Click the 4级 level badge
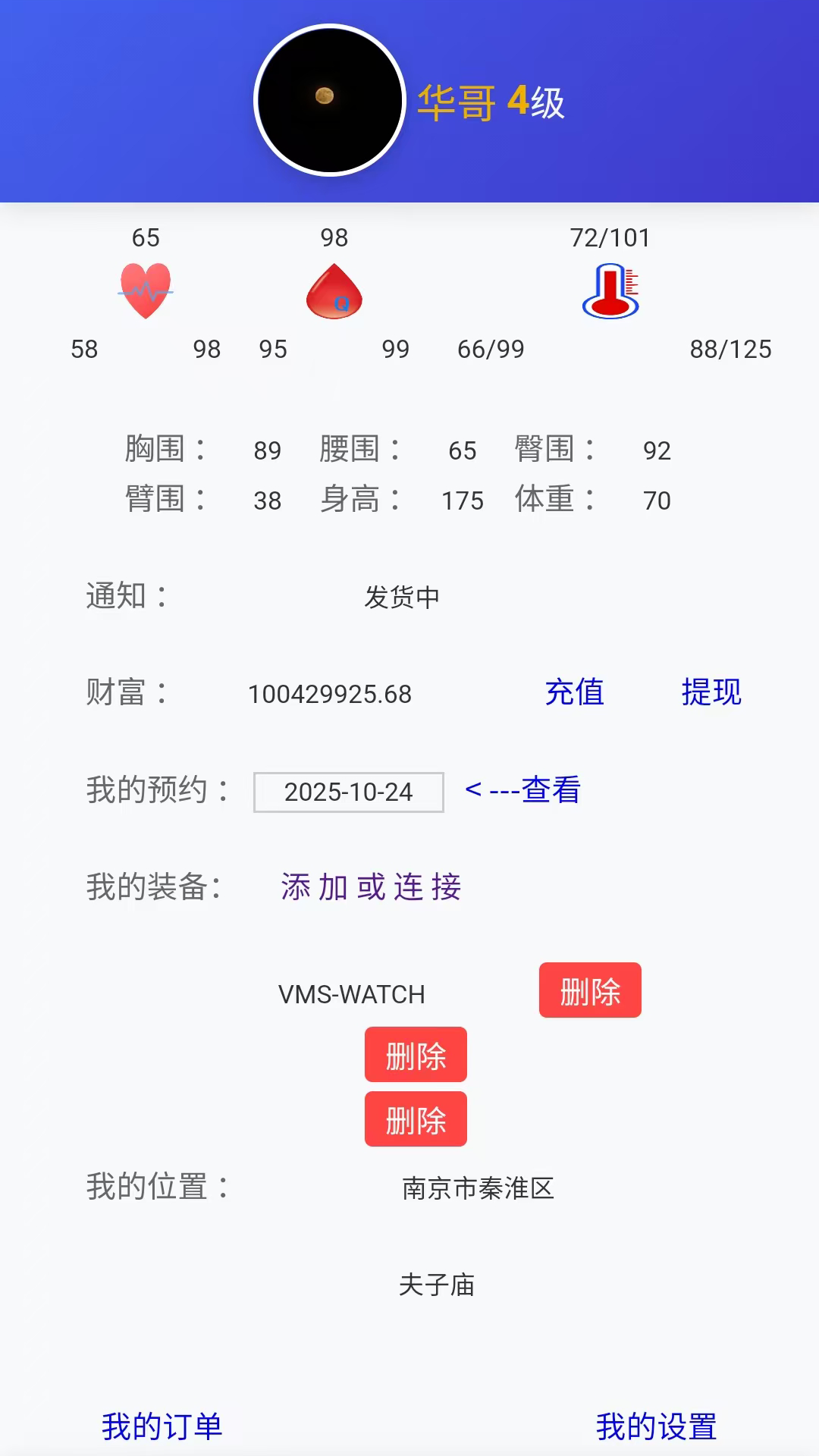The width and height of the screenshot is (819, 1456). (x=537, y=100)
